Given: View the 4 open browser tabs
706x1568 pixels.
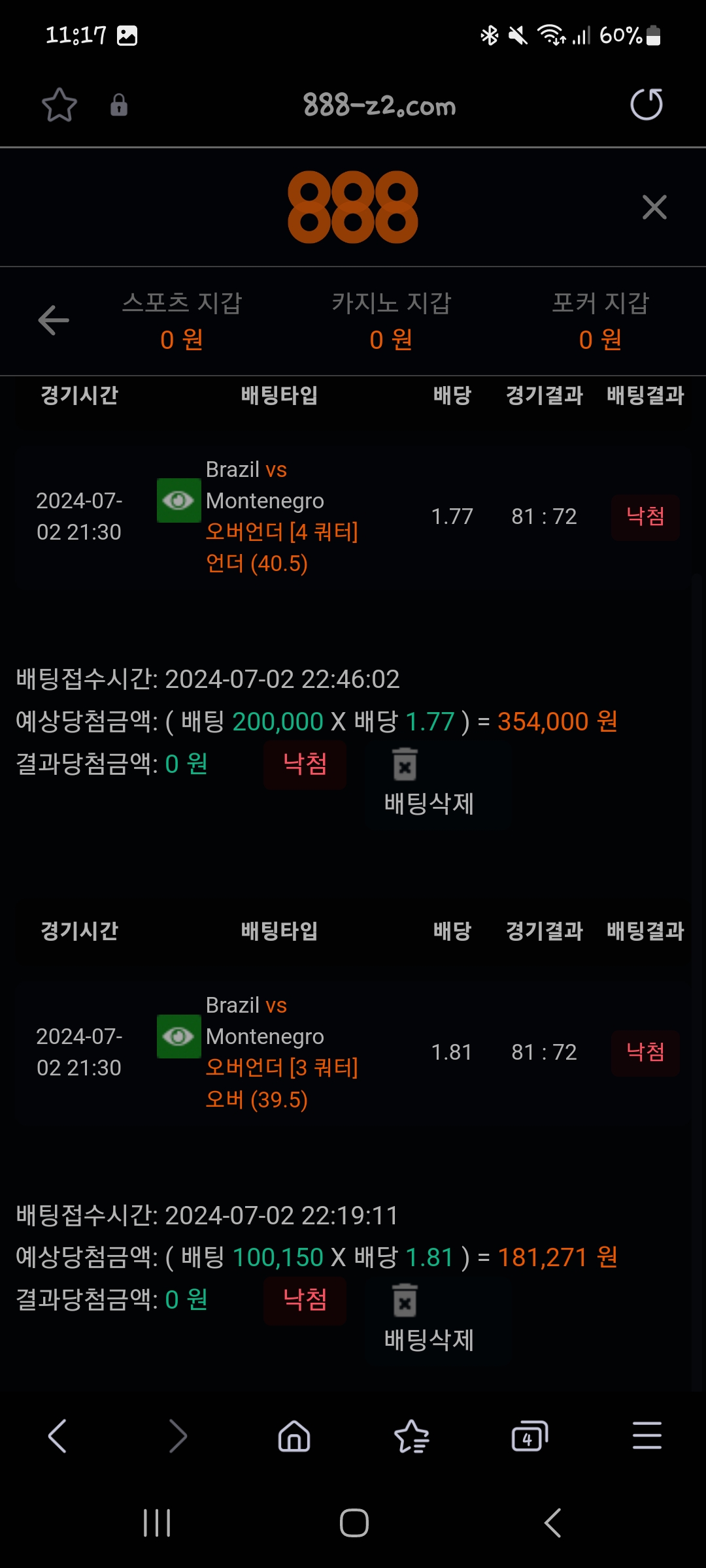Looking at the screenshot, I should pyautogui.click(x=529, y=1436).
